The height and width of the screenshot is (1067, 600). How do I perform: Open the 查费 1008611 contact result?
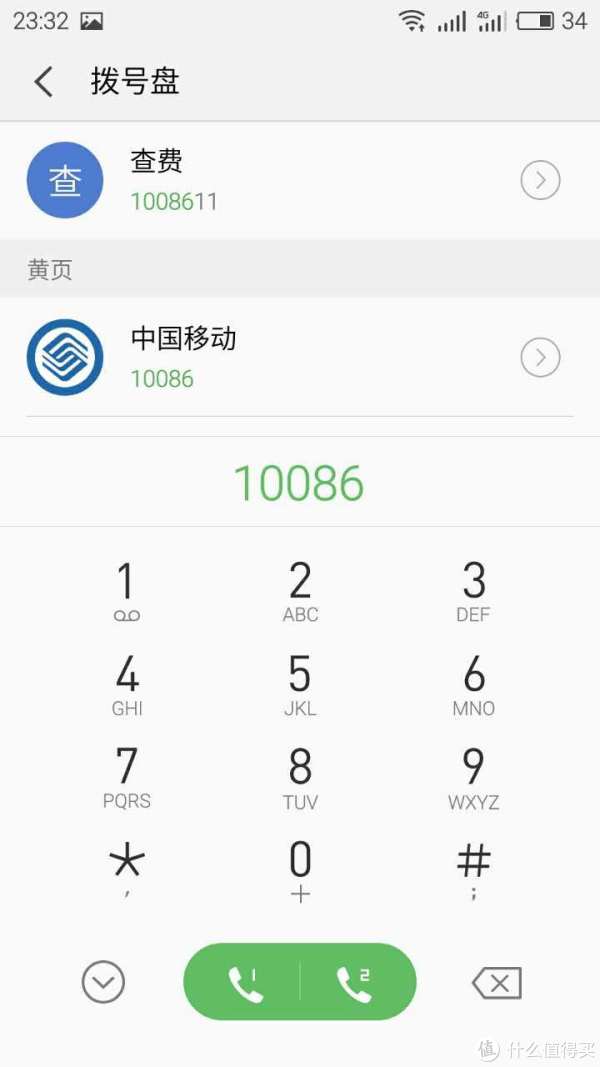tap(300, 180)
